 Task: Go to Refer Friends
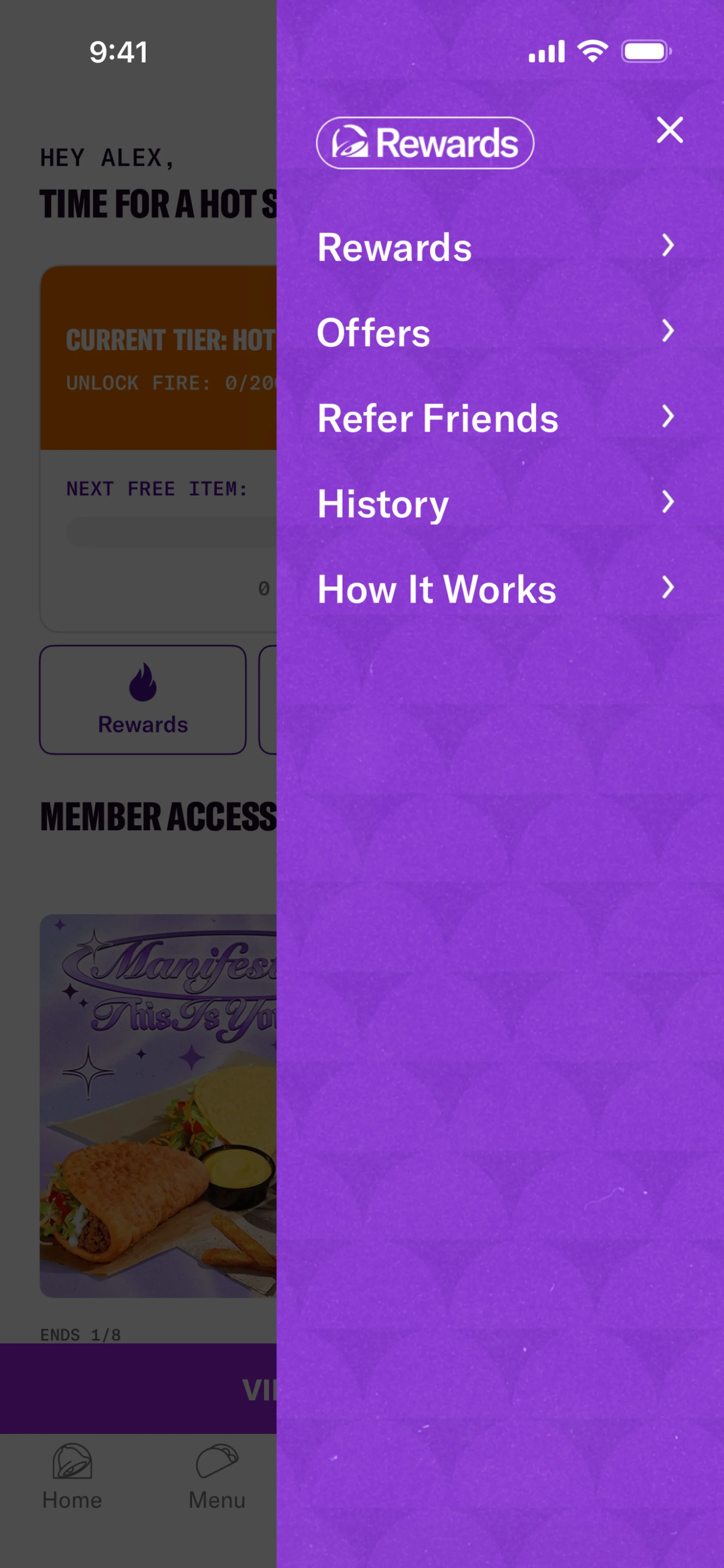tap(496, 418)
